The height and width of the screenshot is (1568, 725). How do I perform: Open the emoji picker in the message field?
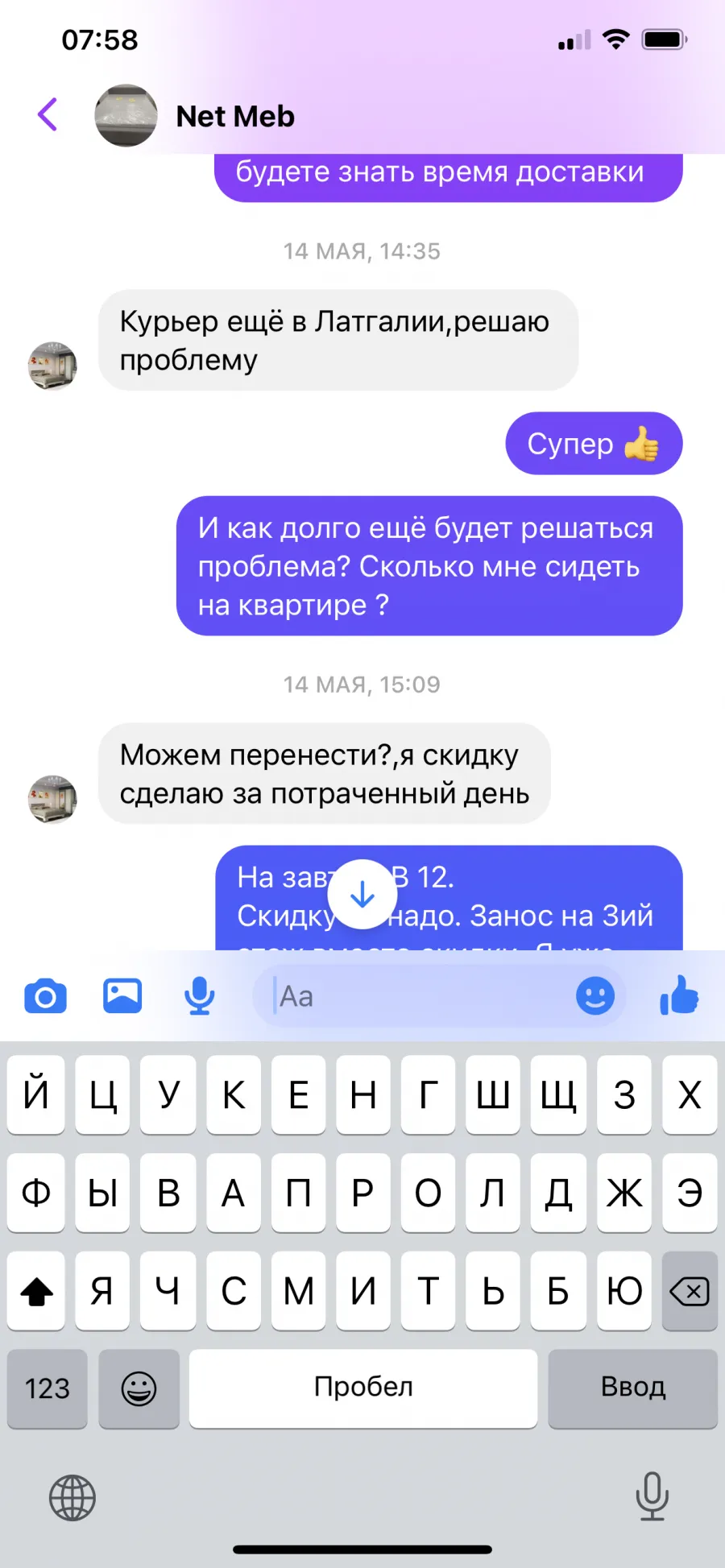pyautogui.click(x=595, y=996)
